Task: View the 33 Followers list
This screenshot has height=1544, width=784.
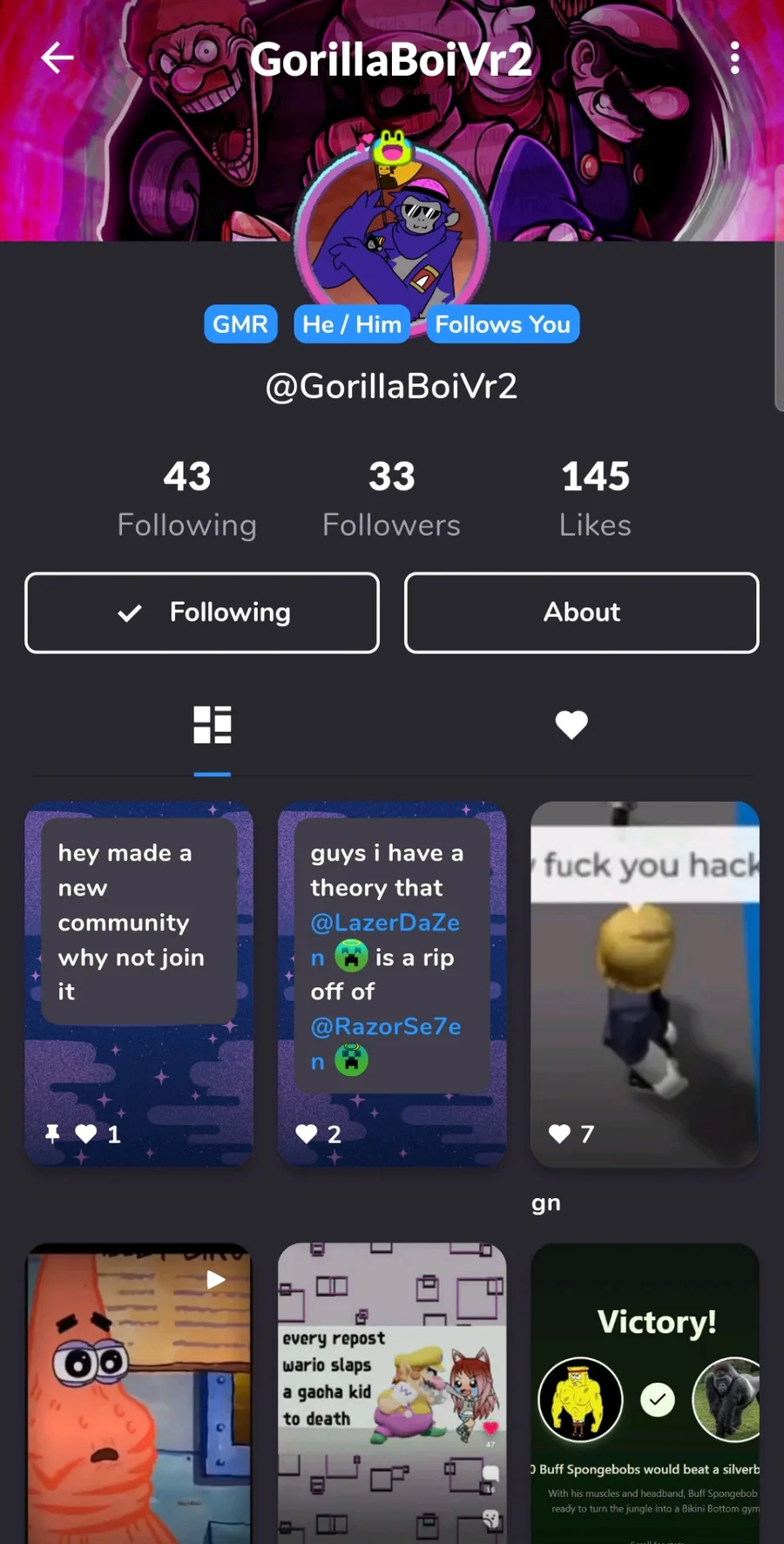Action: [391, 499]
